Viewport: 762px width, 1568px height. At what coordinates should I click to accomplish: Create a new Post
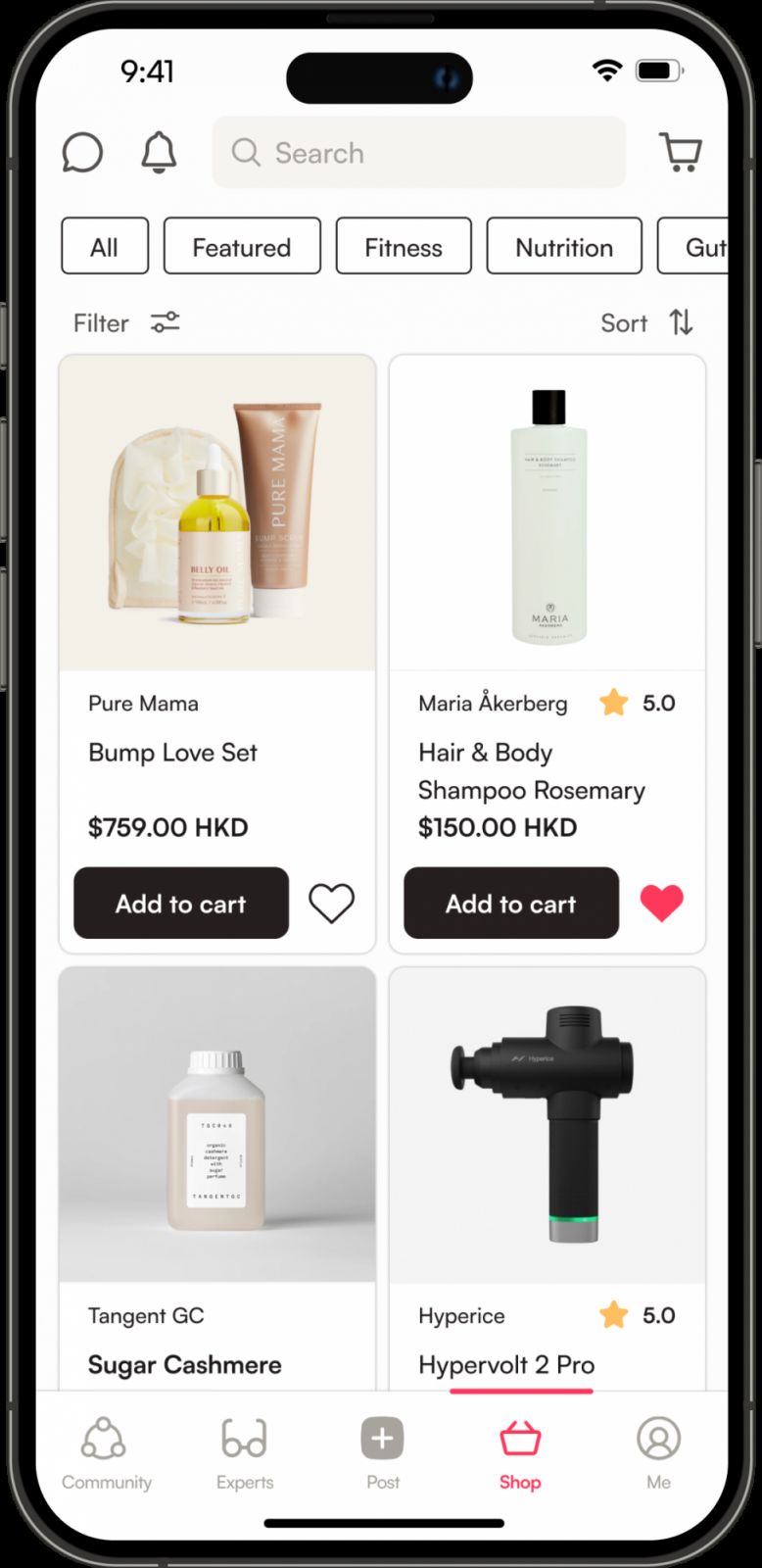(383, 1453)
